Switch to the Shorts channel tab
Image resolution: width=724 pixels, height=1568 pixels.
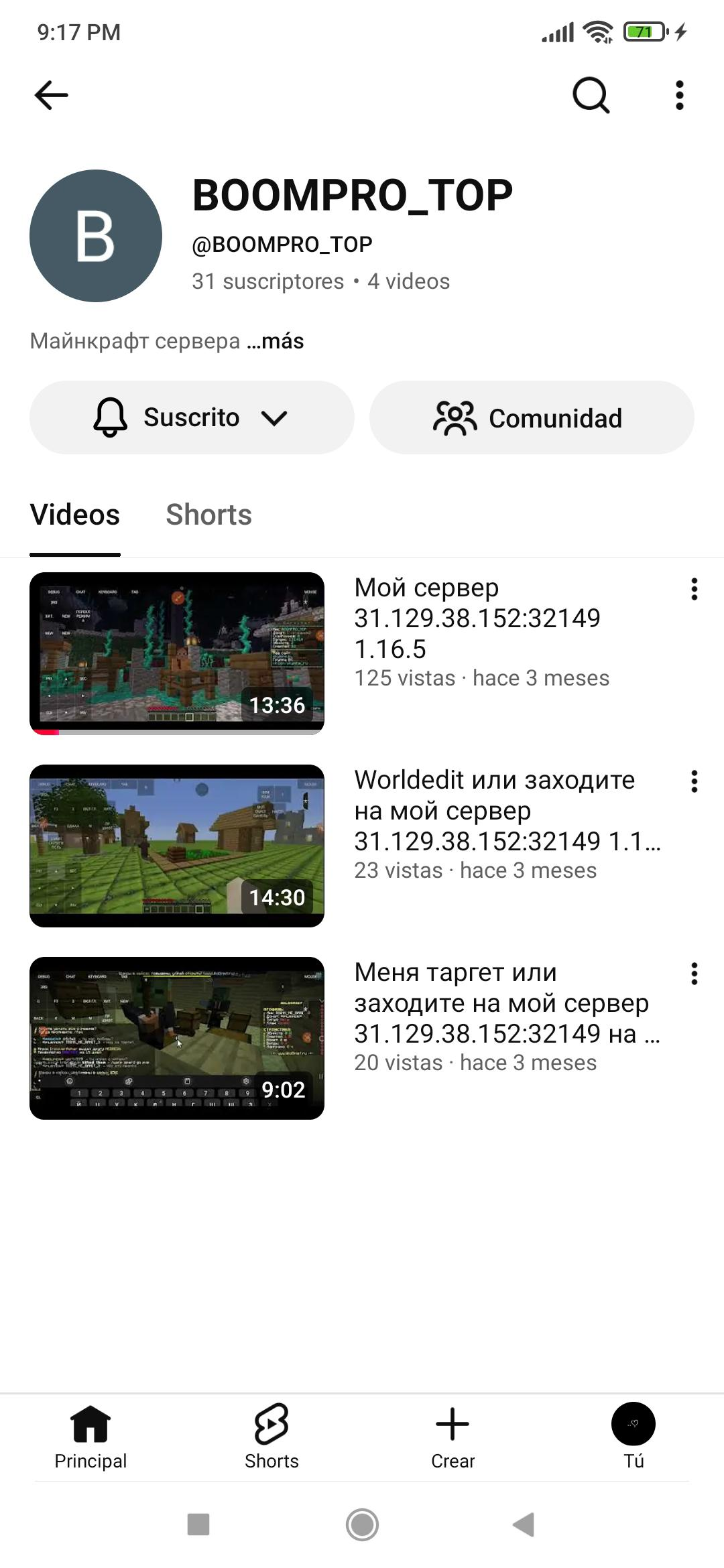point(208,515)
